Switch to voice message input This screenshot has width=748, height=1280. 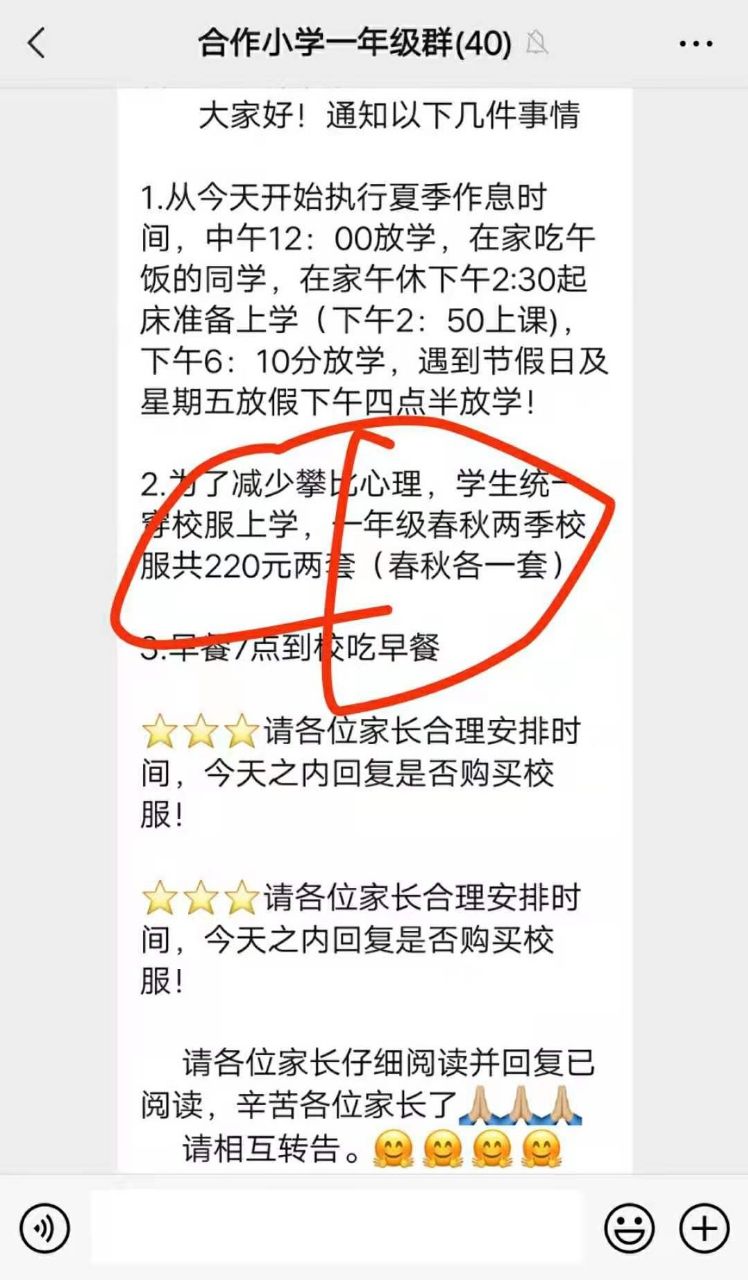click(45, 1228)
